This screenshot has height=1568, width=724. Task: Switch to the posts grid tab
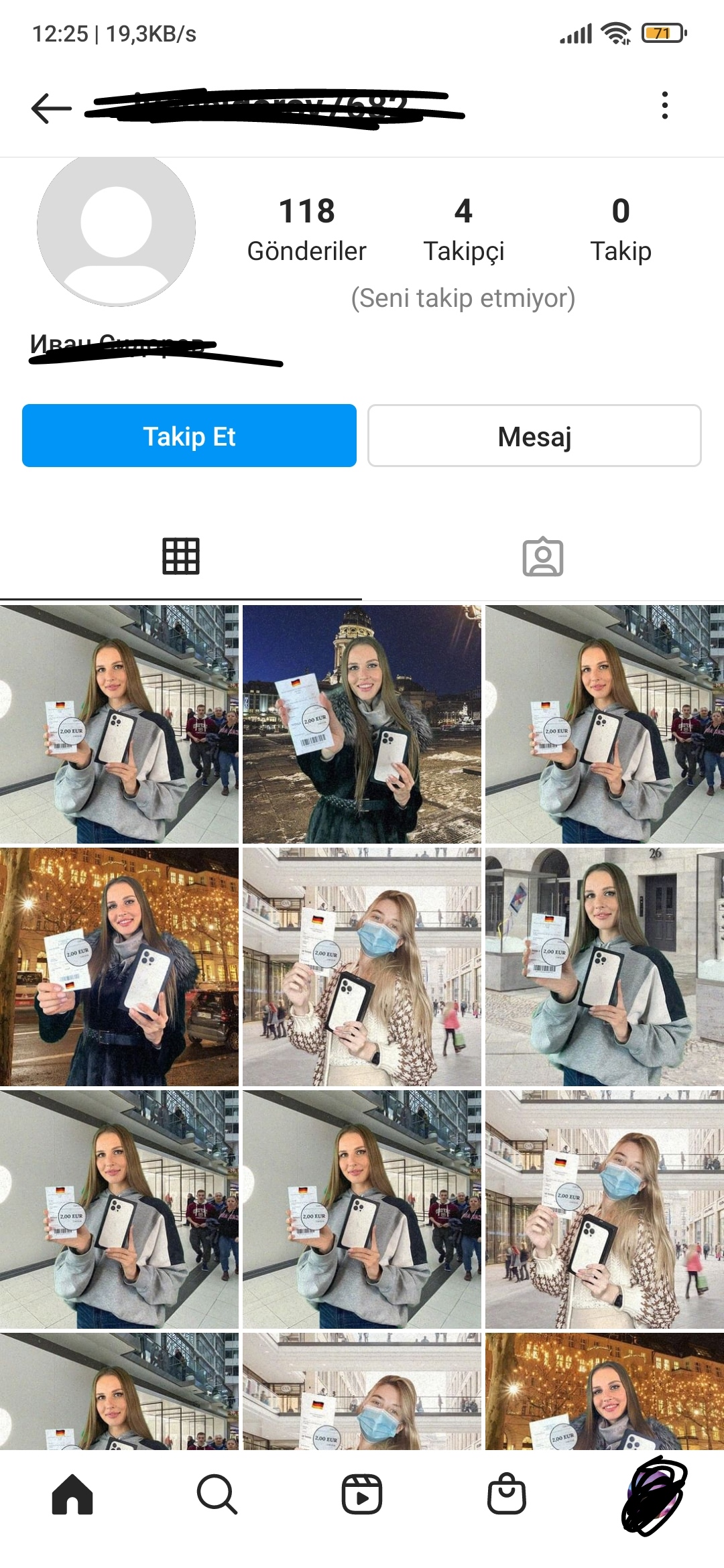point(180,556)
